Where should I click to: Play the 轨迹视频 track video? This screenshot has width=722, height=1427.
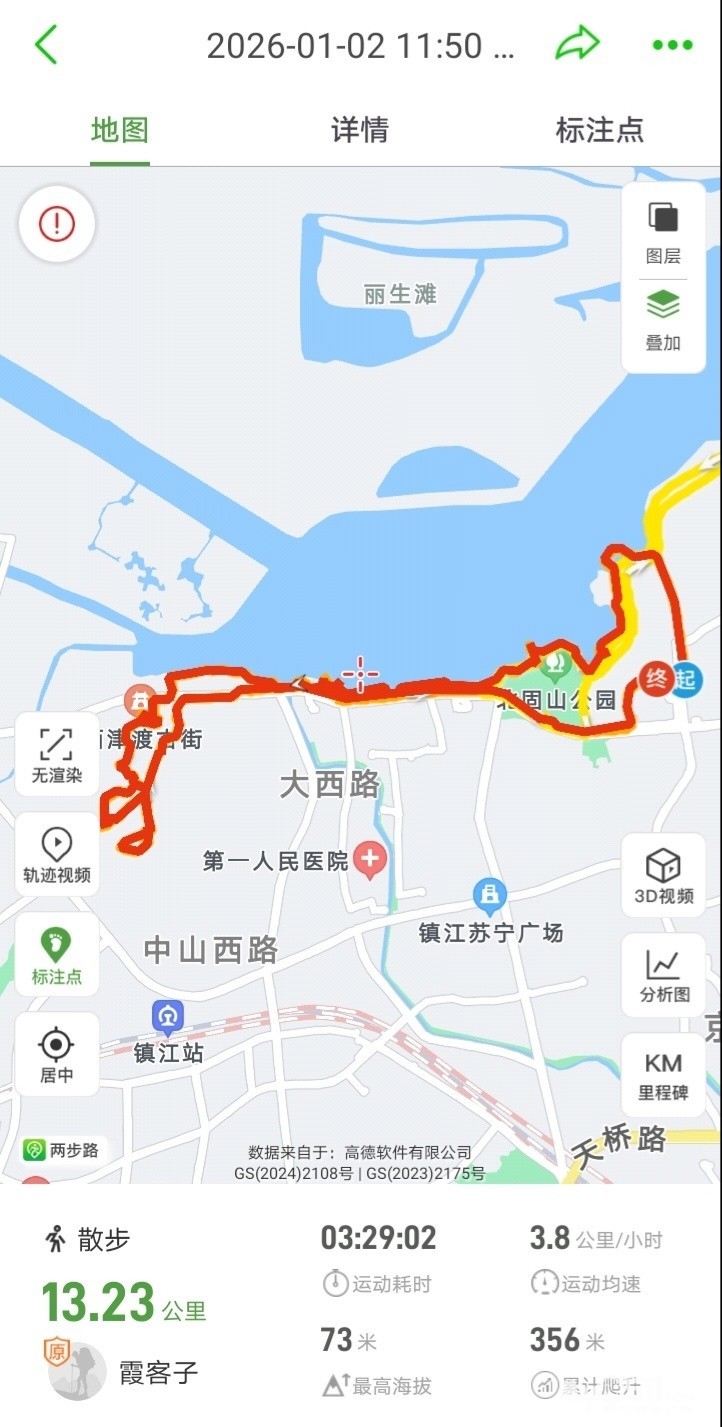[57, 855]
